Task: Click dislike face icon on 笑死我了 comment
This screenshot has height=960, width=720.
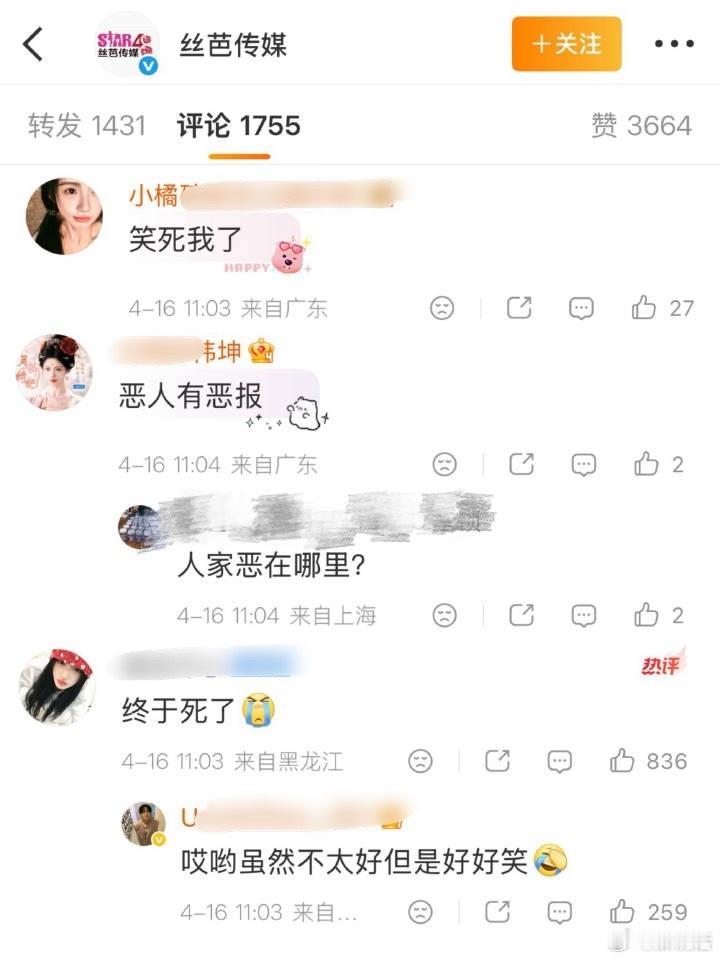Action: 440,309
